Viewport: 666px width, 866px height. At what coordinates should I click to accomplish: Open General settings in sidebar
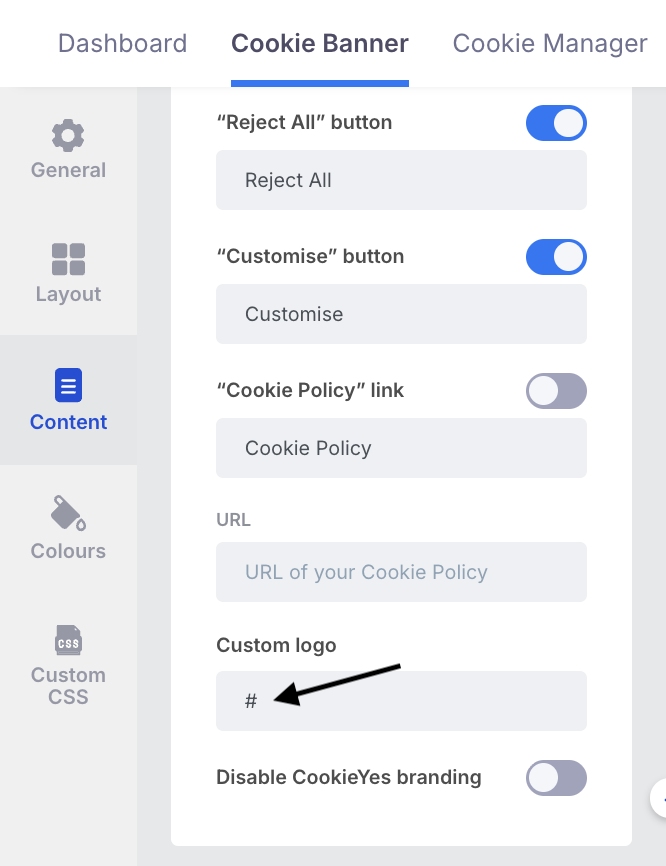(x=68, y=150)
